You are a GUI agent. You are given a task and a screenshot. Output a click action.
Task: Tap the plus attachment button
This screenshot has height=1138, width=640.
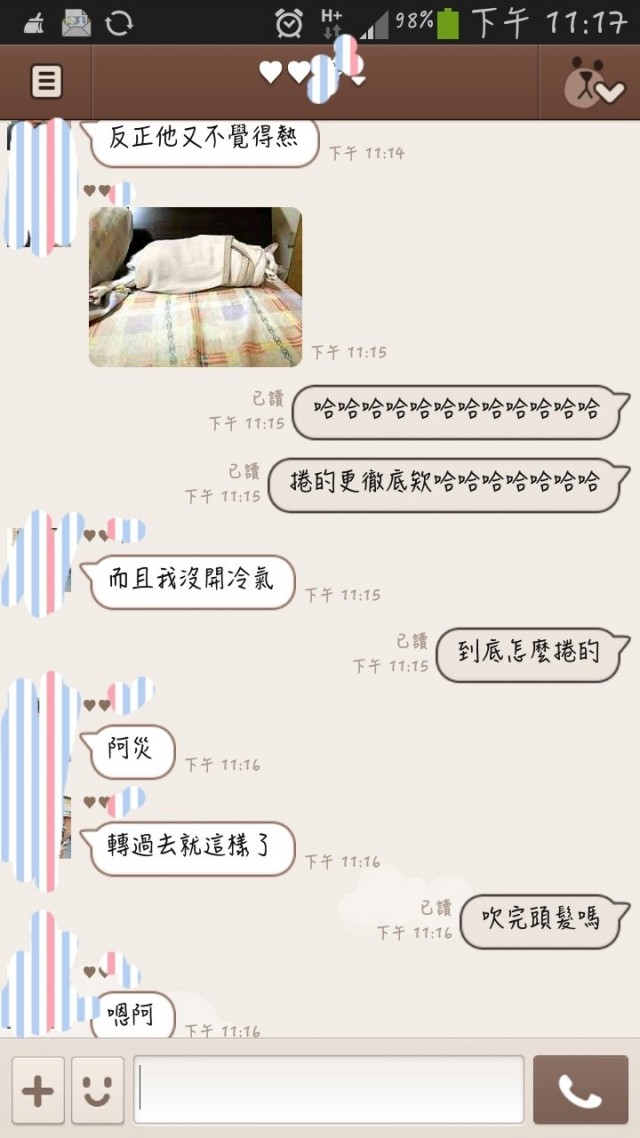(x=38, y=1090)
